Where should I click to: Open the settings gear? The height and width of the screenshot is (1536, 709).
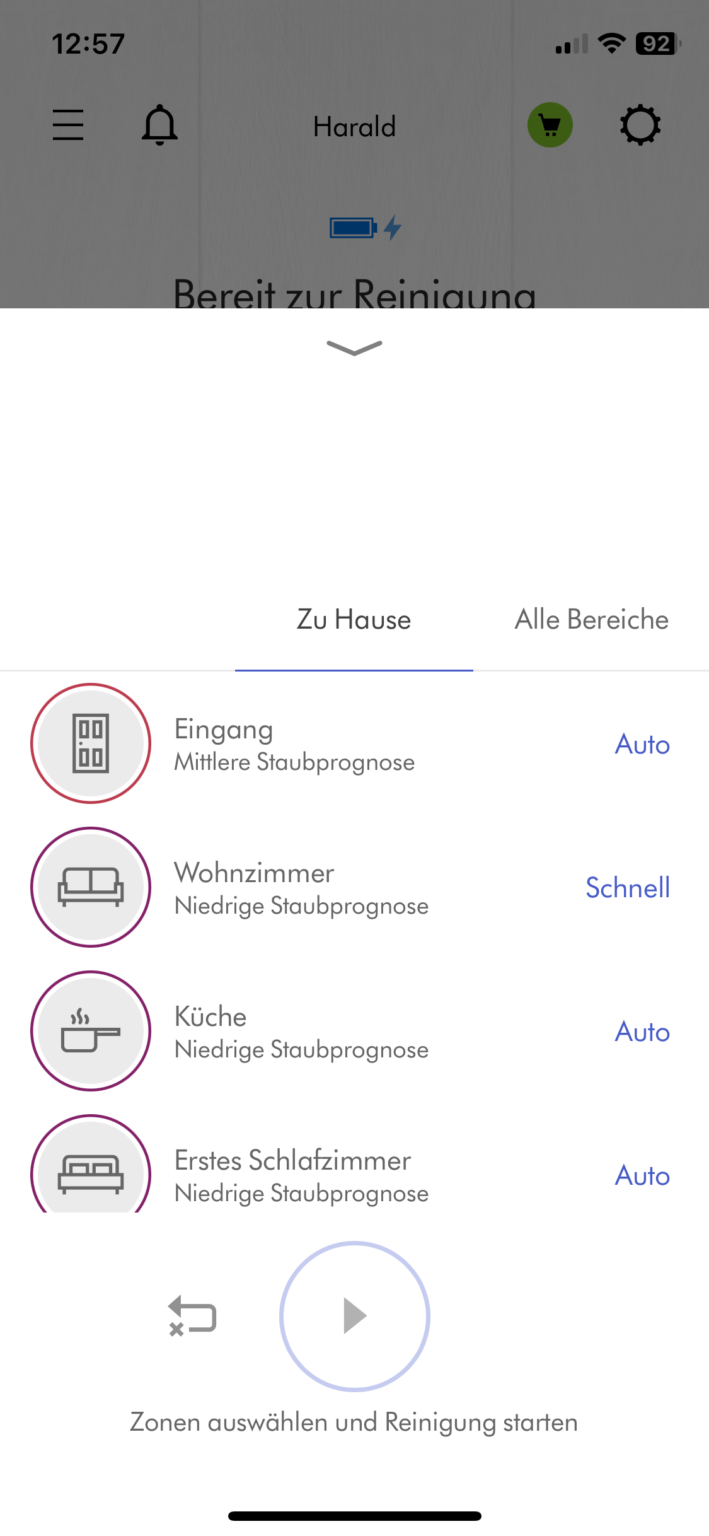(x=640, y=126)
